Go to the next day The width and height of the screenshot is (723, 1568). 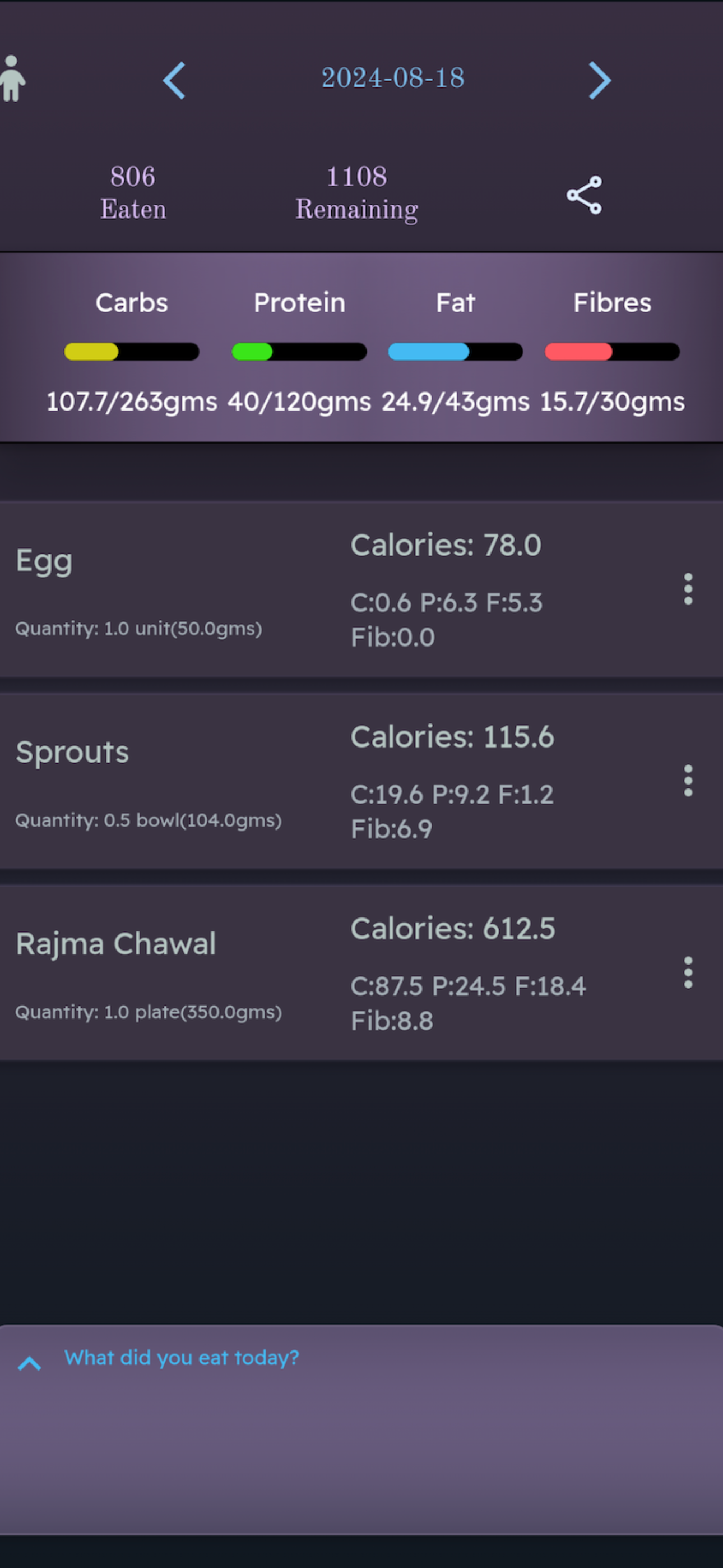[x=600, y=80]
